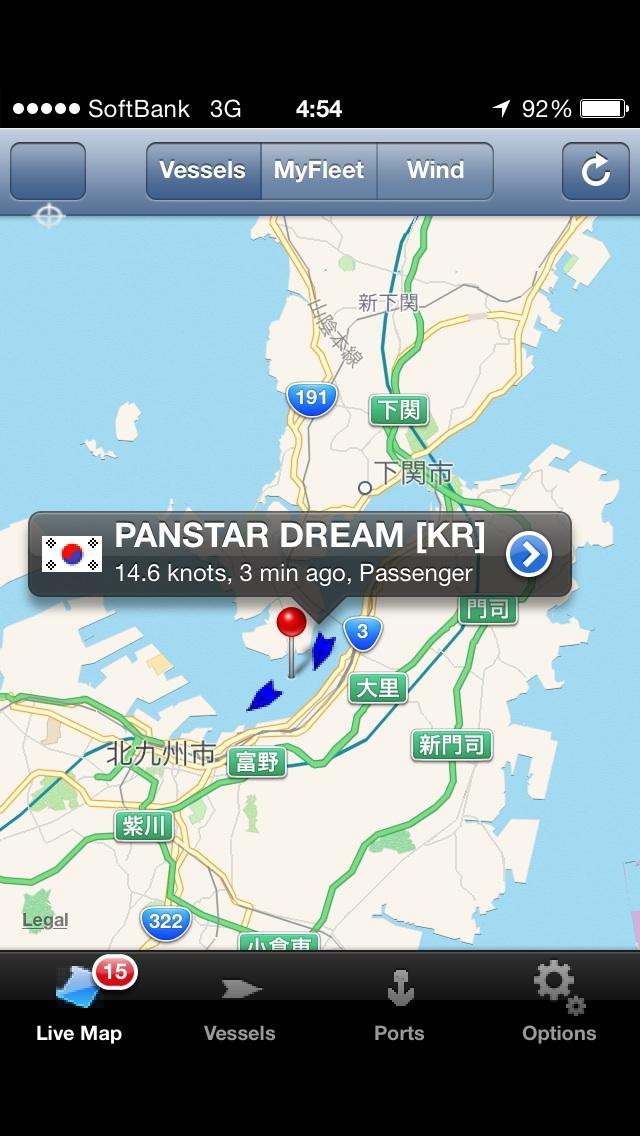Tap the red map pin
Viewport: 640px width, 1136px height.
pyautogui.click(x=291, y=624)
